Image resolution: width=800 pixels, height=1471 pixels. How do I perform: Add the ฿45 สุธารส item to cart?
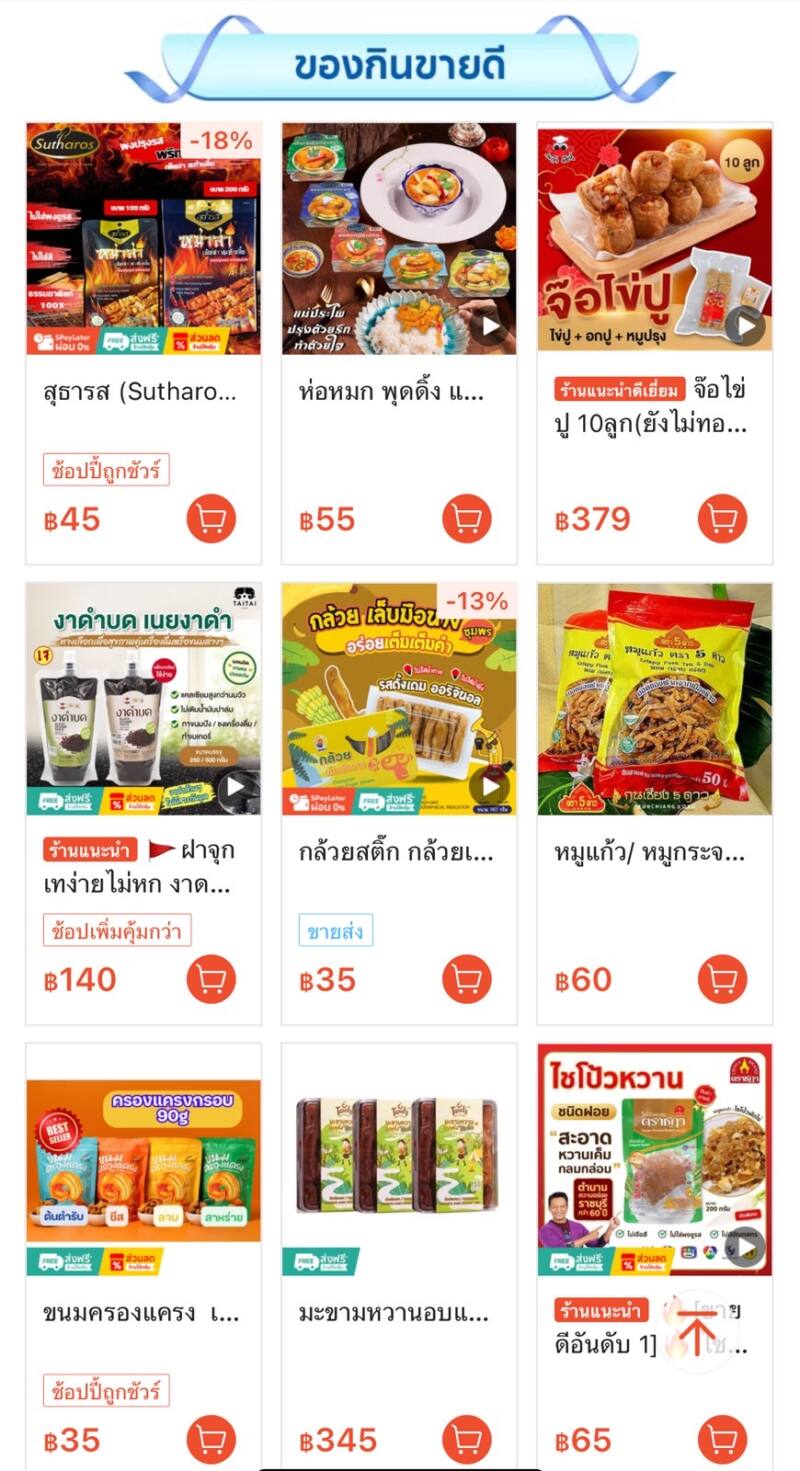point(211,519)
